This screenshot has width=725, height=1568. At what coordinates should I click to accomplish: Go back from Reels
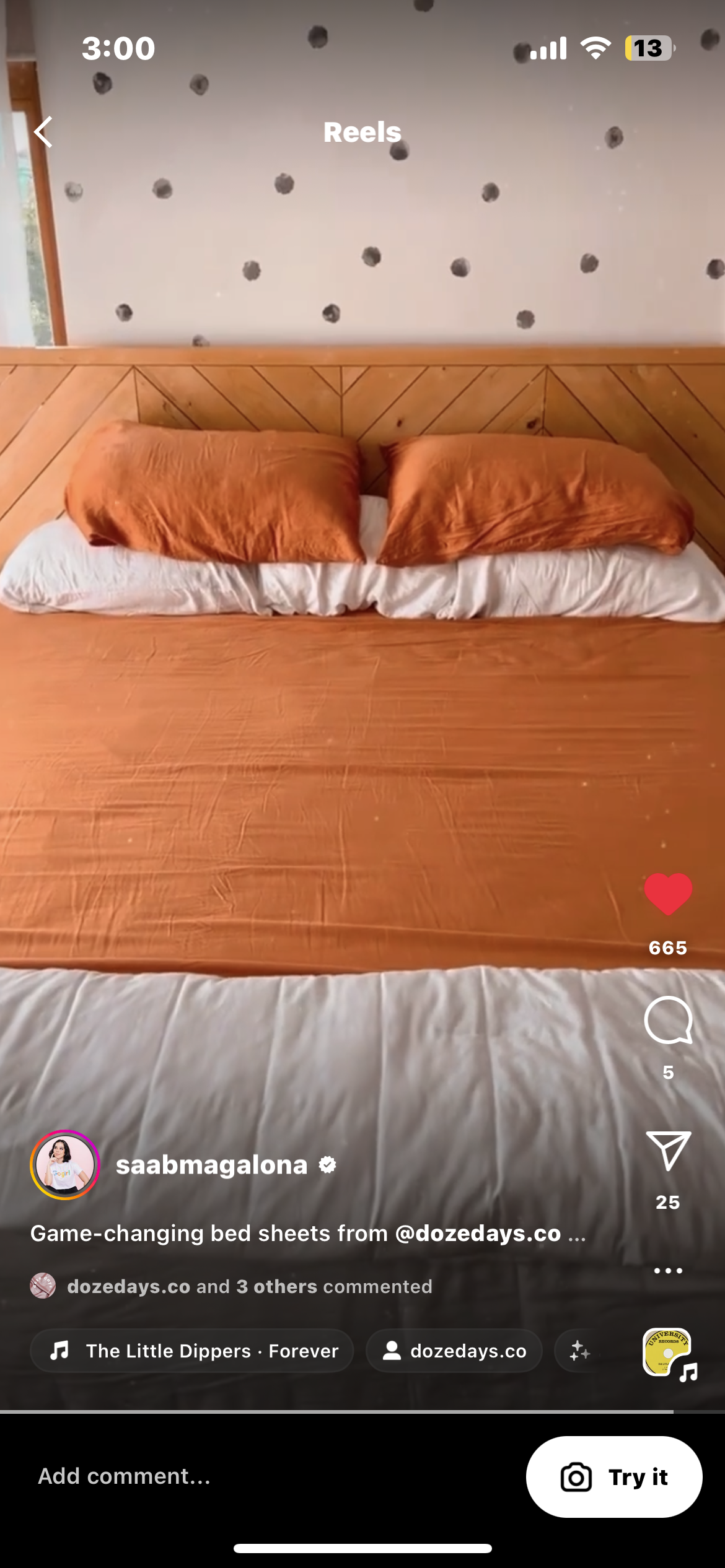[x=43, y=132]
